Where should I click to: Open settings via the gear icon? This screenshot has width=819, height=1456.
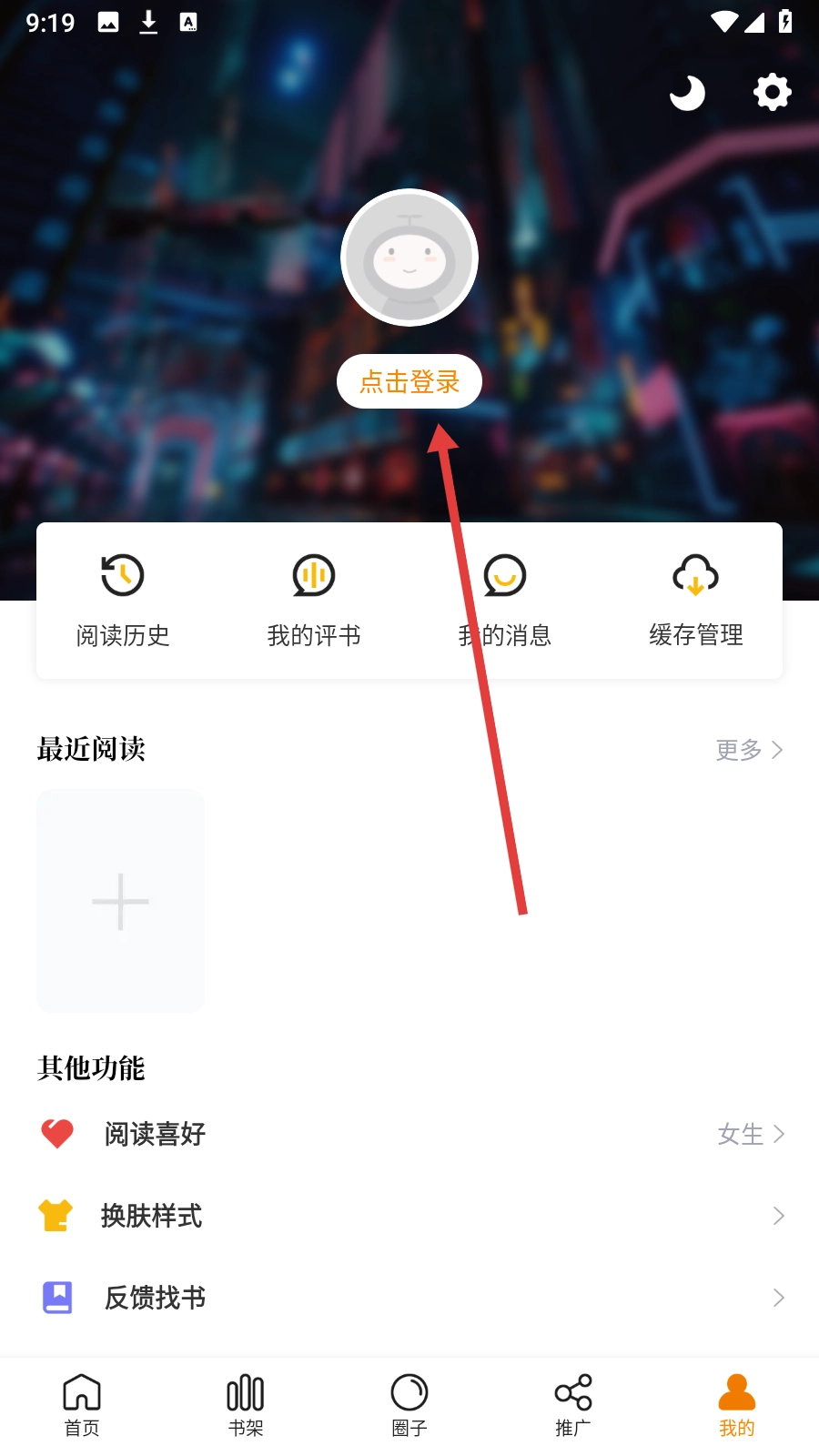pos(772,93)
